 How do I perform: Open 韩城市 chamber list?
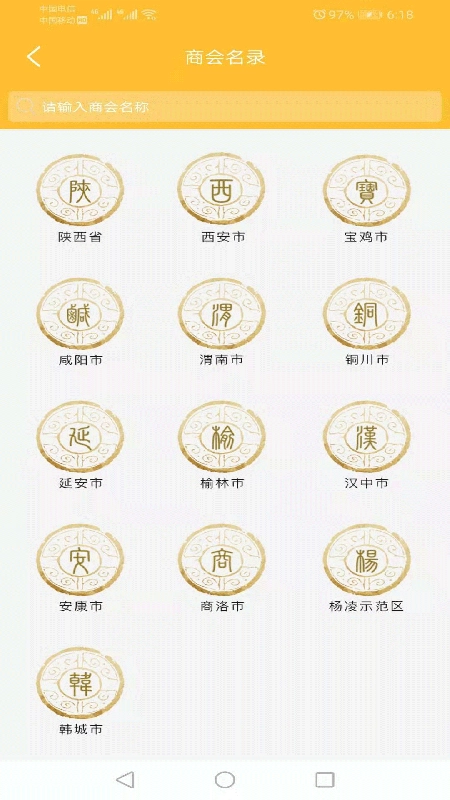point(80,692)
